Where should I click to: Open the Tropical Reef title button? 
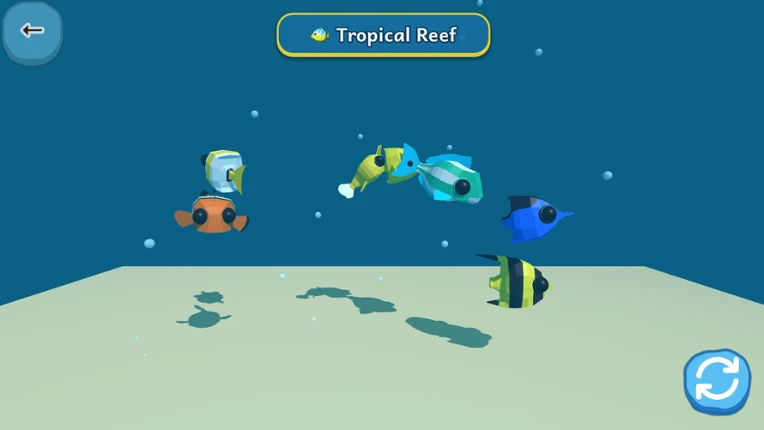[383, 35]
